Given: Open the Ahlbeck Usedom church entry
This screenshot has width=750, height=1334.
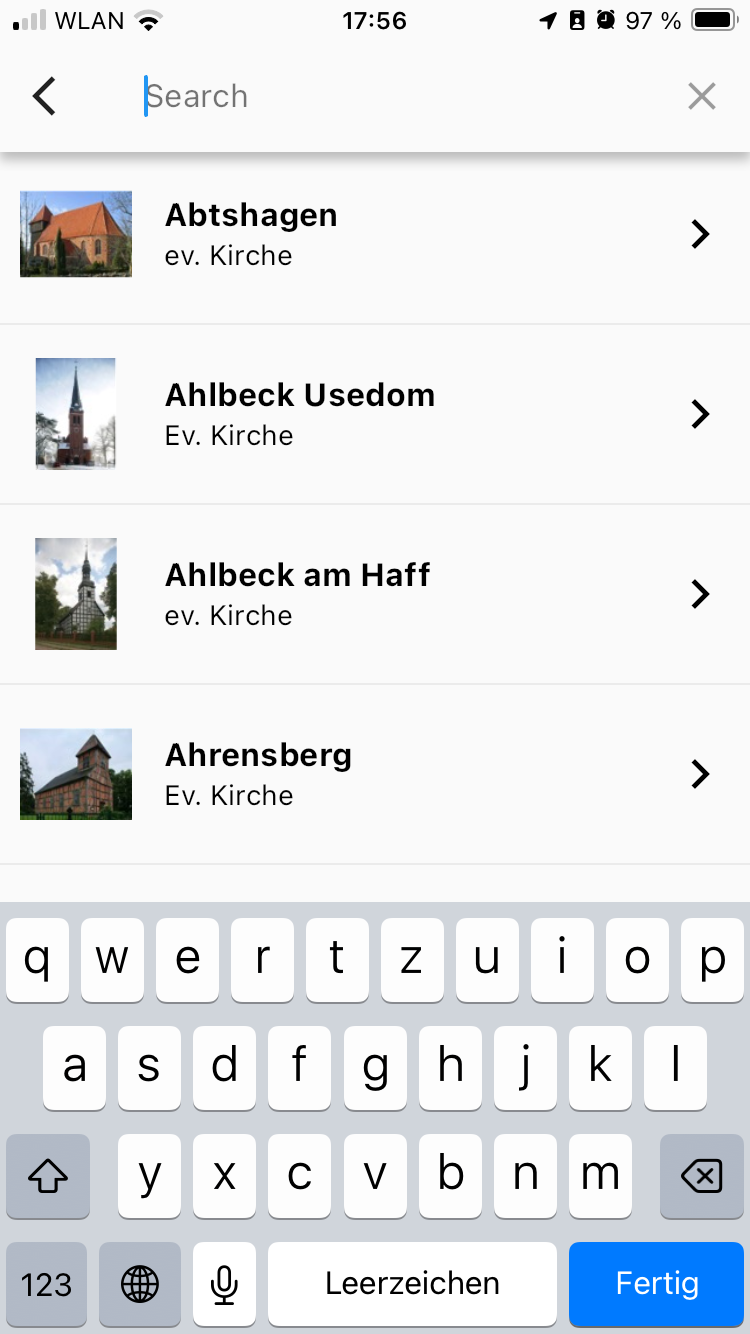Looking at the screenshot, I should click(x=374, y=414).
